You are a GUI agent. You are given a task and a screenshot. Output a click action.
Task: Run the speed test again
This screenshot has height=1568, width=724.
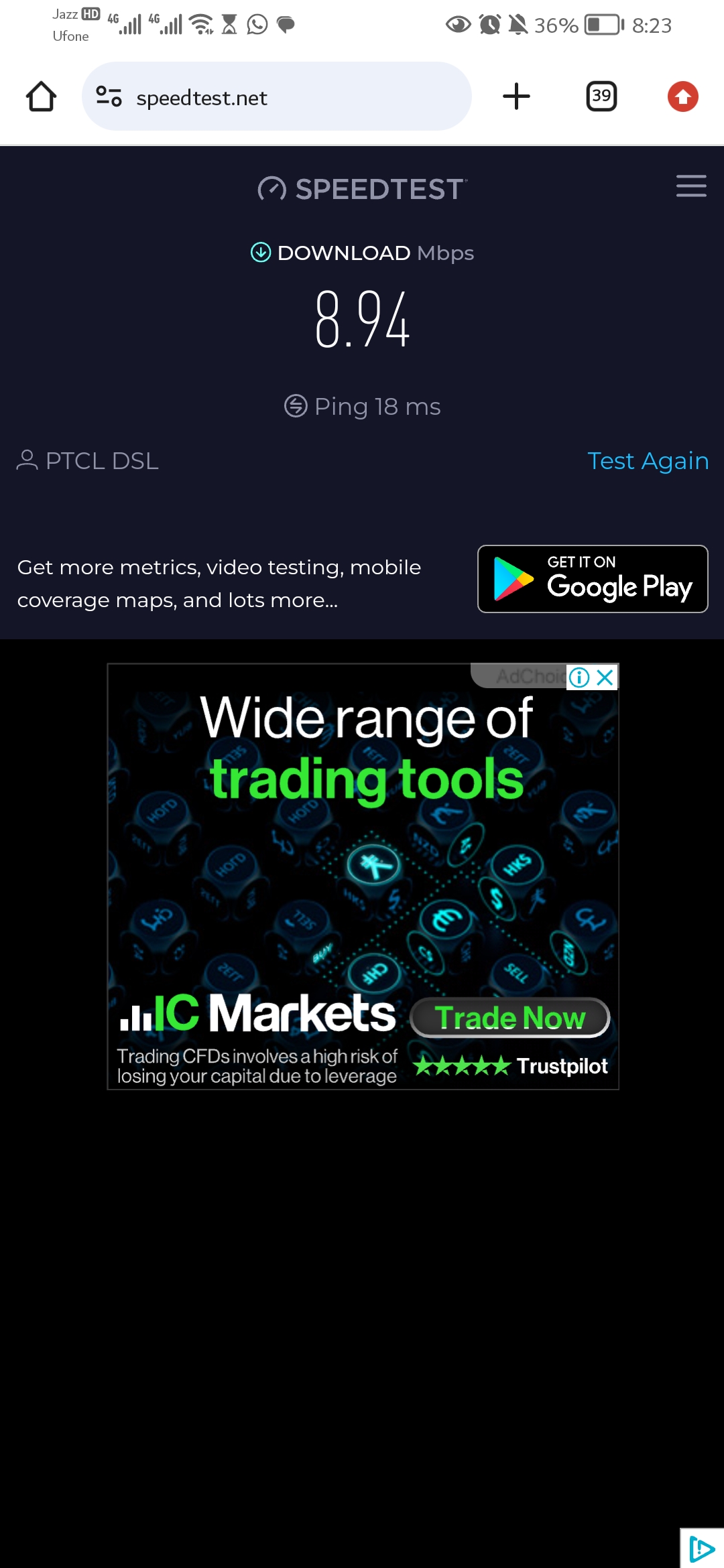pyautogui.click(x=648, y=461)
